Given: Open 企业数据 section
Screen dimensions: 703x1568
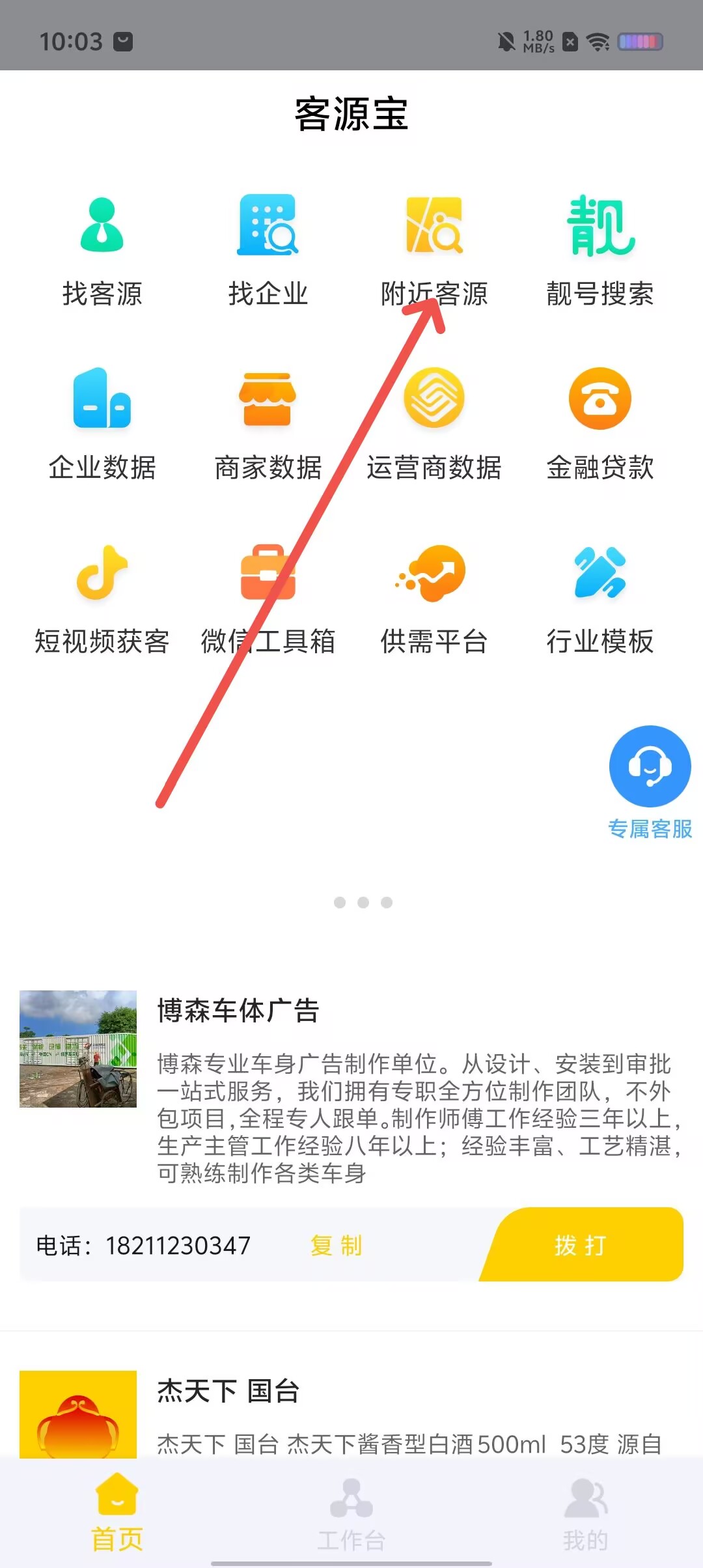Looking at the screenshot, I should click(102, 425).
